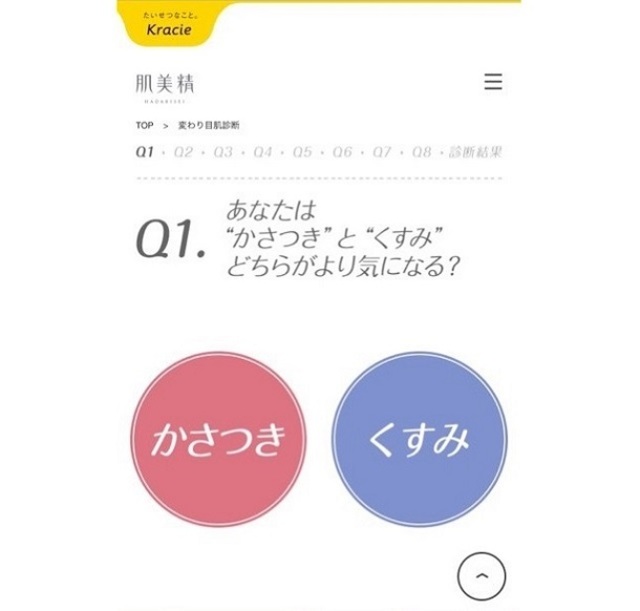Open the hamburger menu

pos(493,82)
